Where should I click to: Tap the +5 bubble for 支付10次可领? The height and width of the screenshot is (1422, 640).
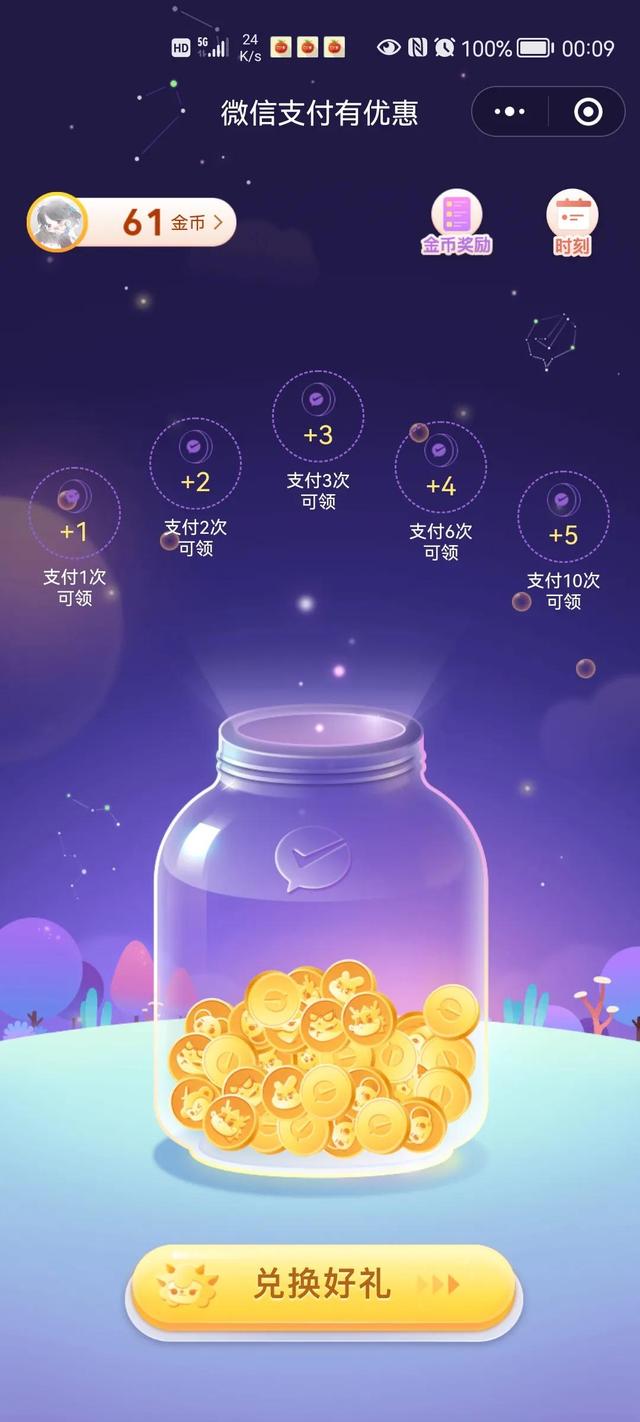click(x=563, y=517)
